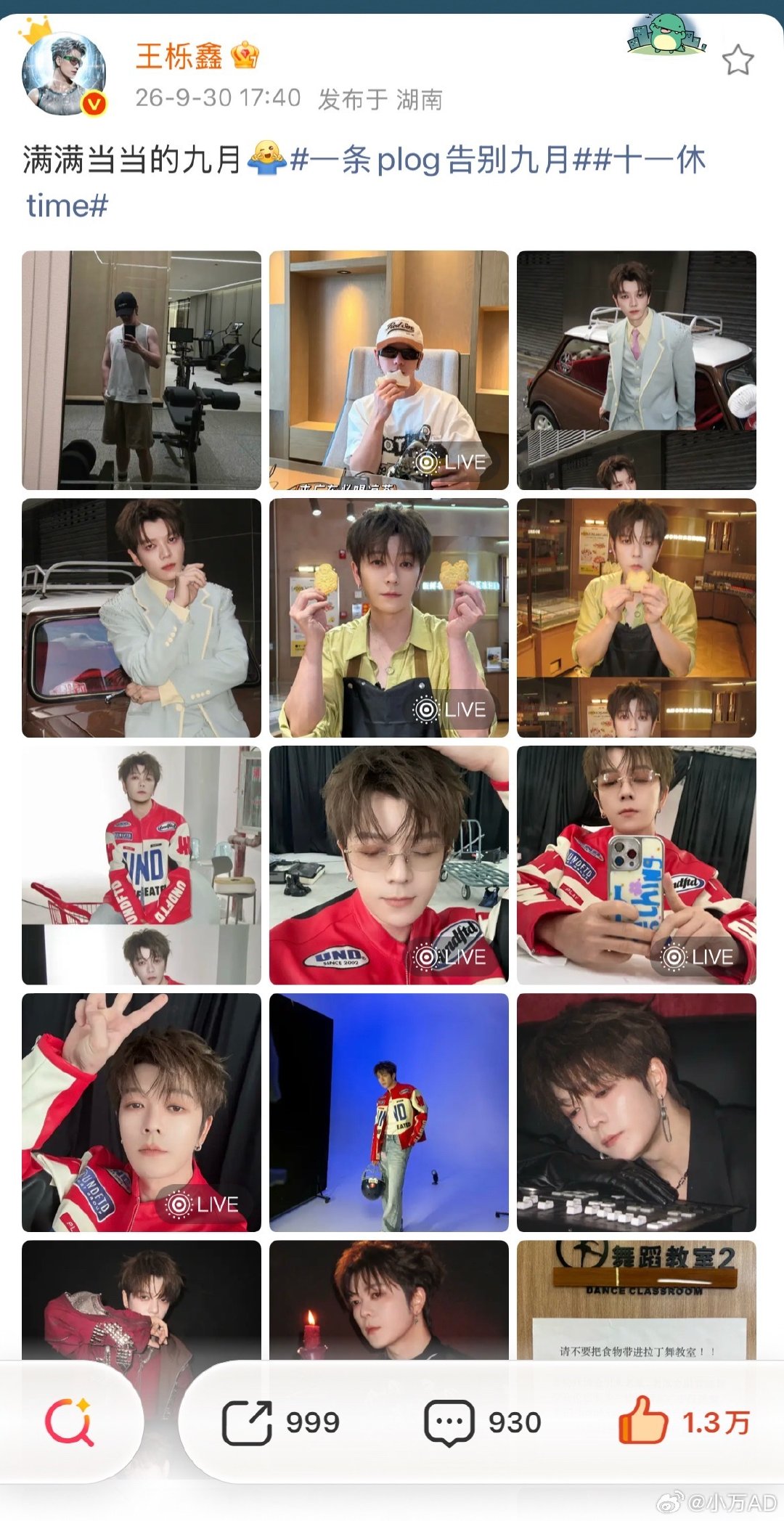
Task: Repost this post (999)
Action: [x=280, y=1423]
